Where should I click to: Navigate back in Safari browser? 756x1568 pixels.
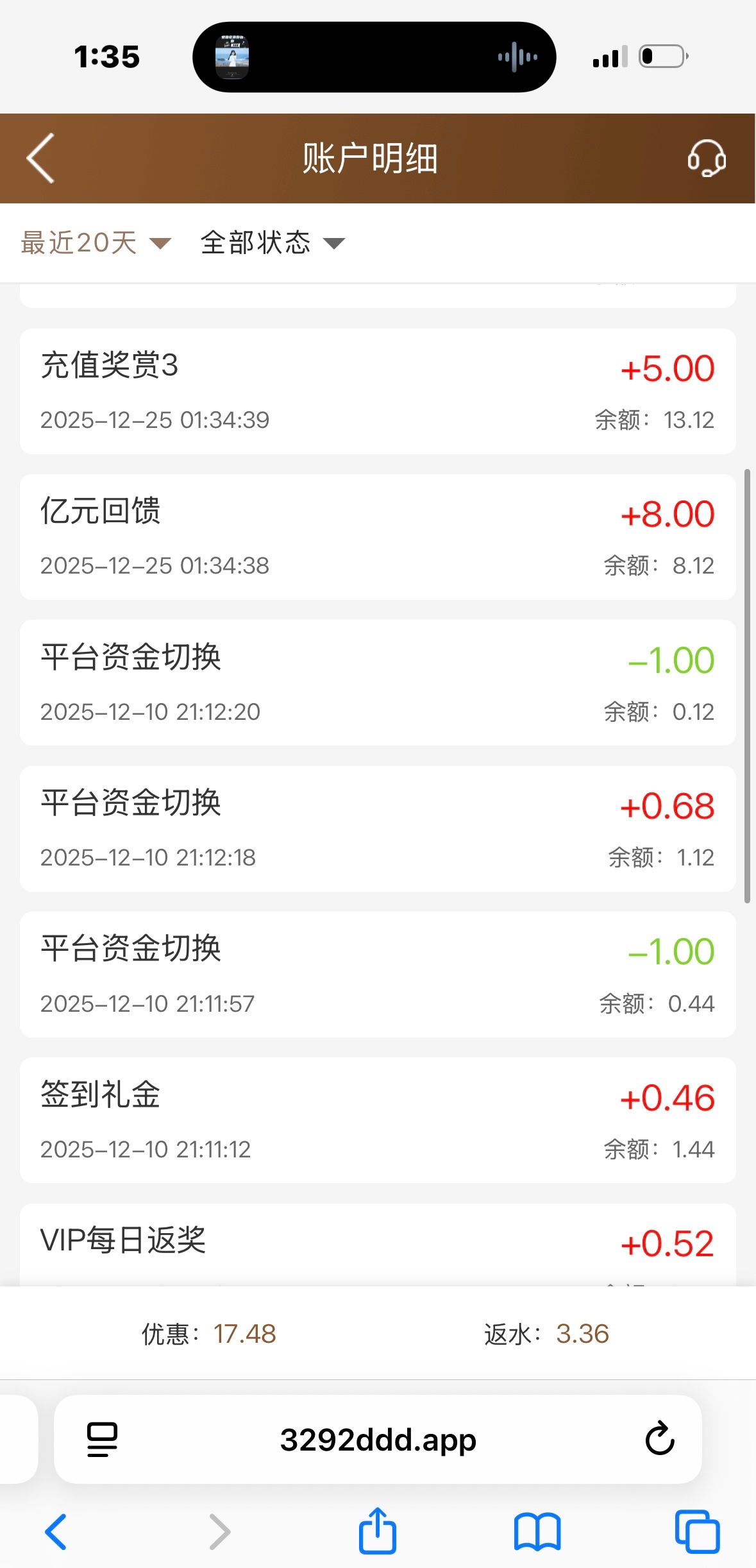[x=56, y=1531]
